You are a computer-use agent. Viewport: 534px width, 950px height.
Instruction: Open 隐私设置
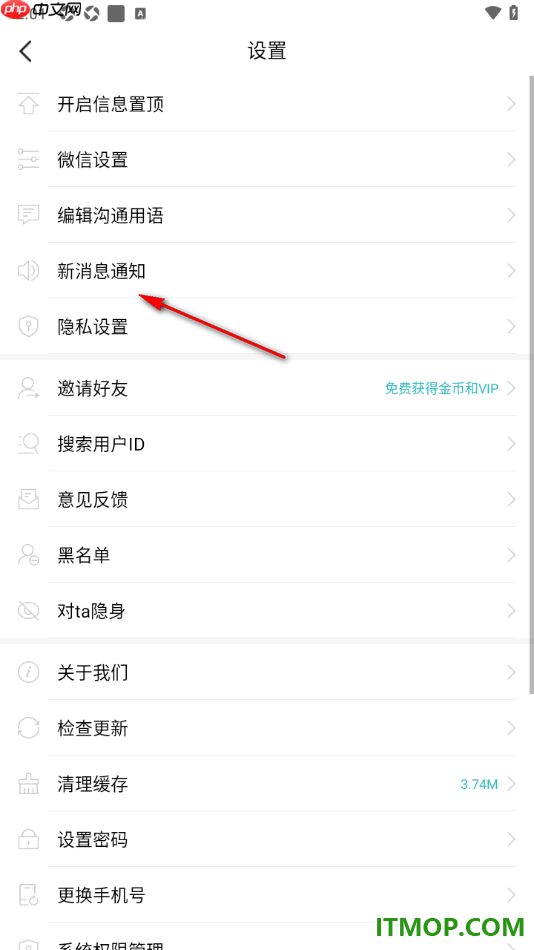tap(267, 327)
